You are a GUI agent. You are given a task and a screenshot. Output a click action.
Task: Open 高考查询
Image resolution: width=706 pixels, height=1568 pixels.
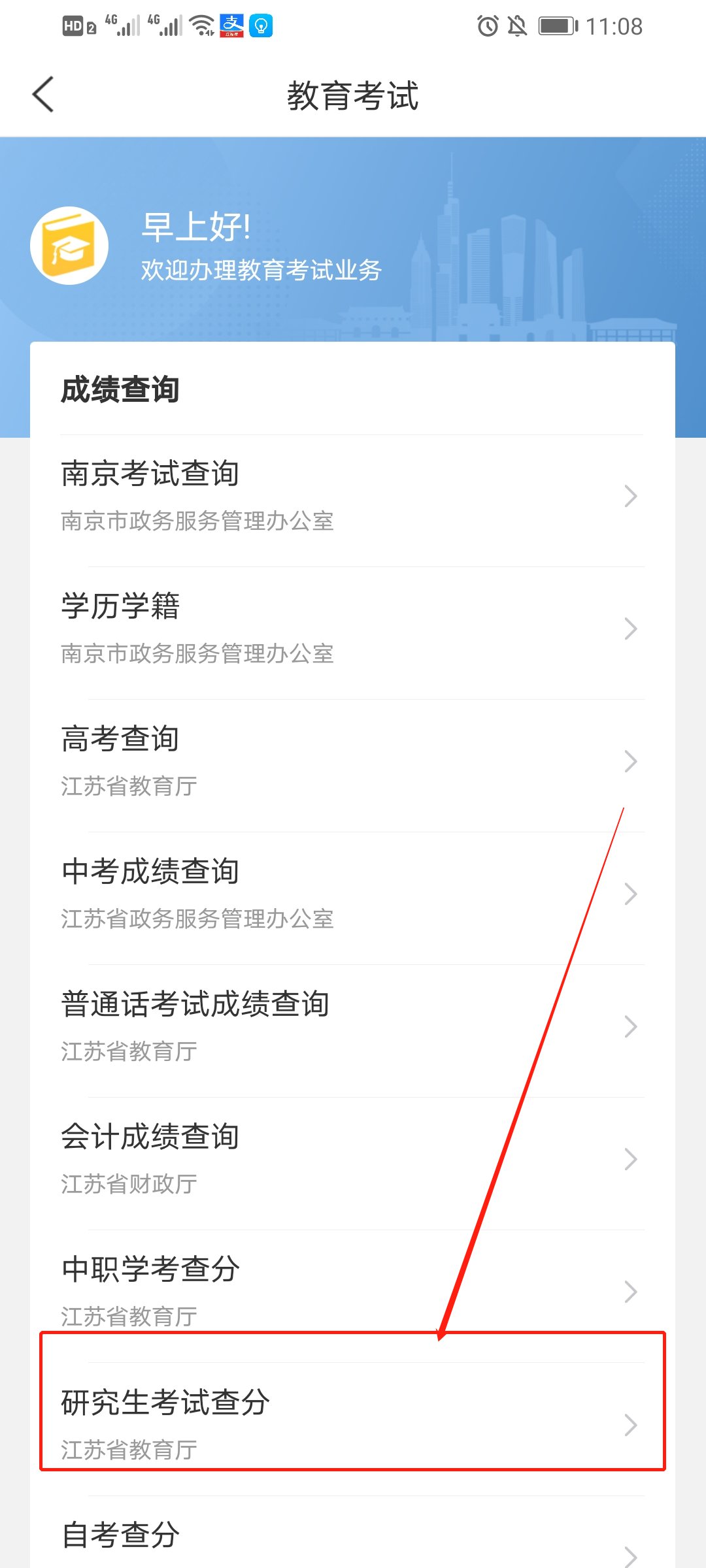click(x=352, y=762)
